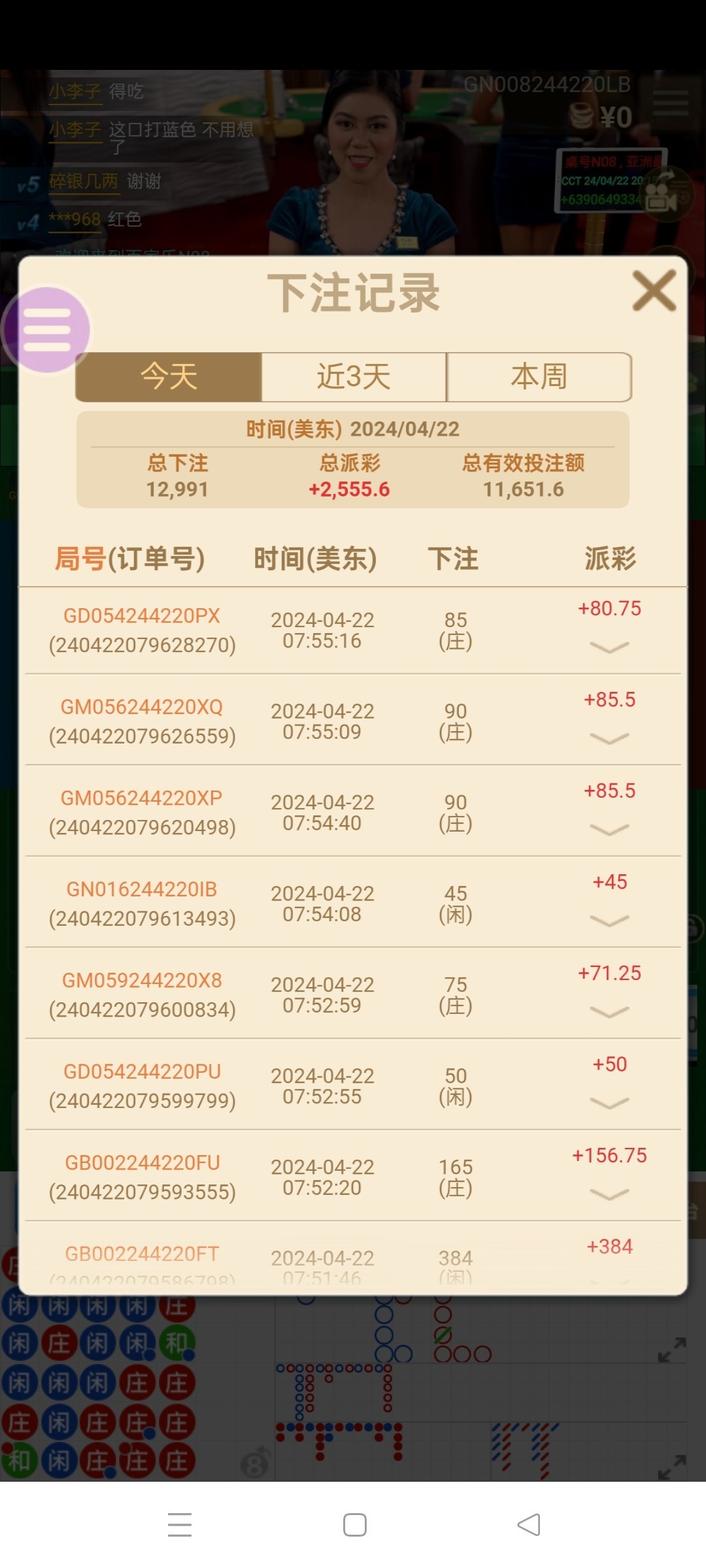
Task: Tap the system home button
Action: click(x=354, y=1525)
